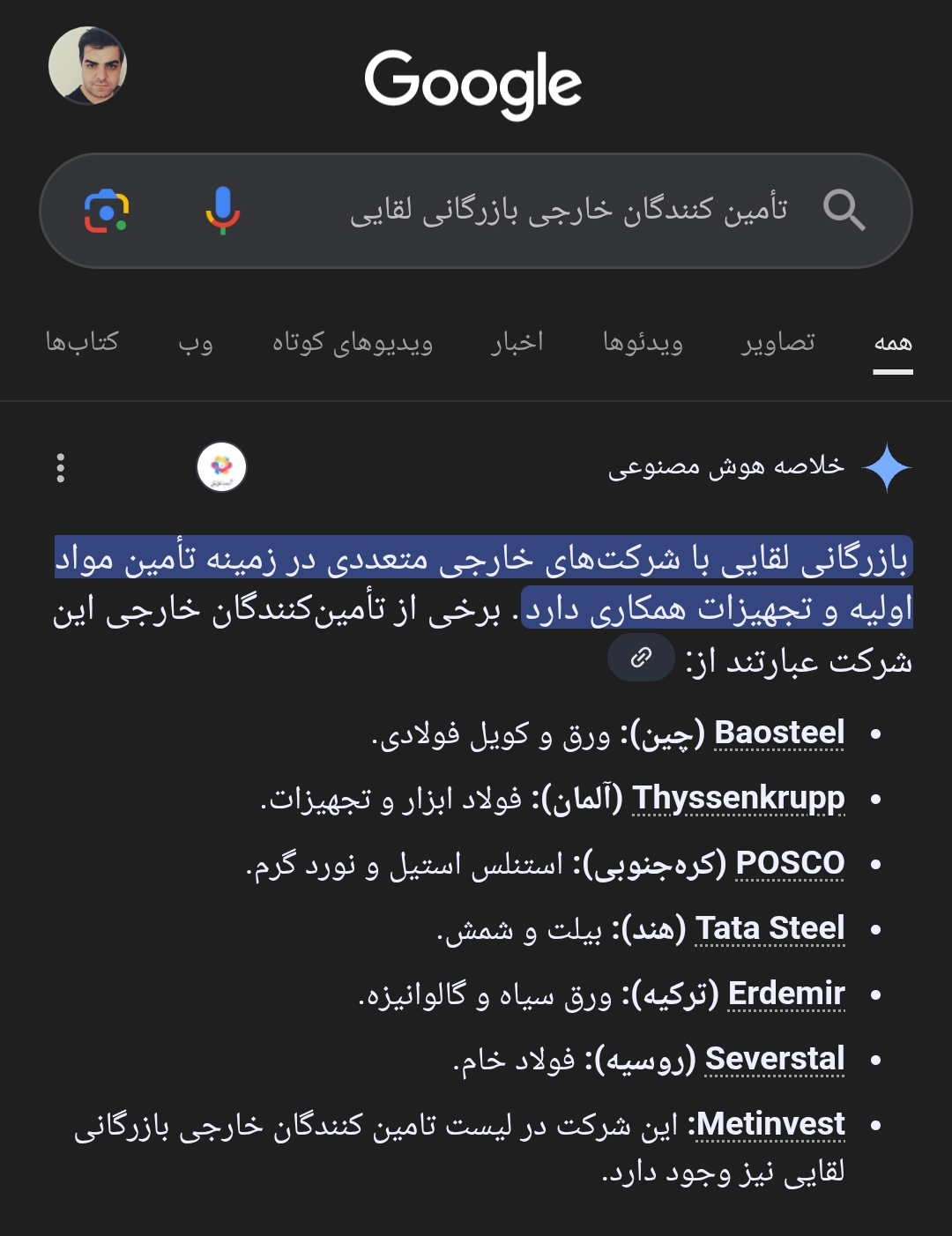Image resolution: width=952 pixels, height=1236 pixels.
Task: Switch to the کتاب‌ها tab
Action: (x=82, y=342)
